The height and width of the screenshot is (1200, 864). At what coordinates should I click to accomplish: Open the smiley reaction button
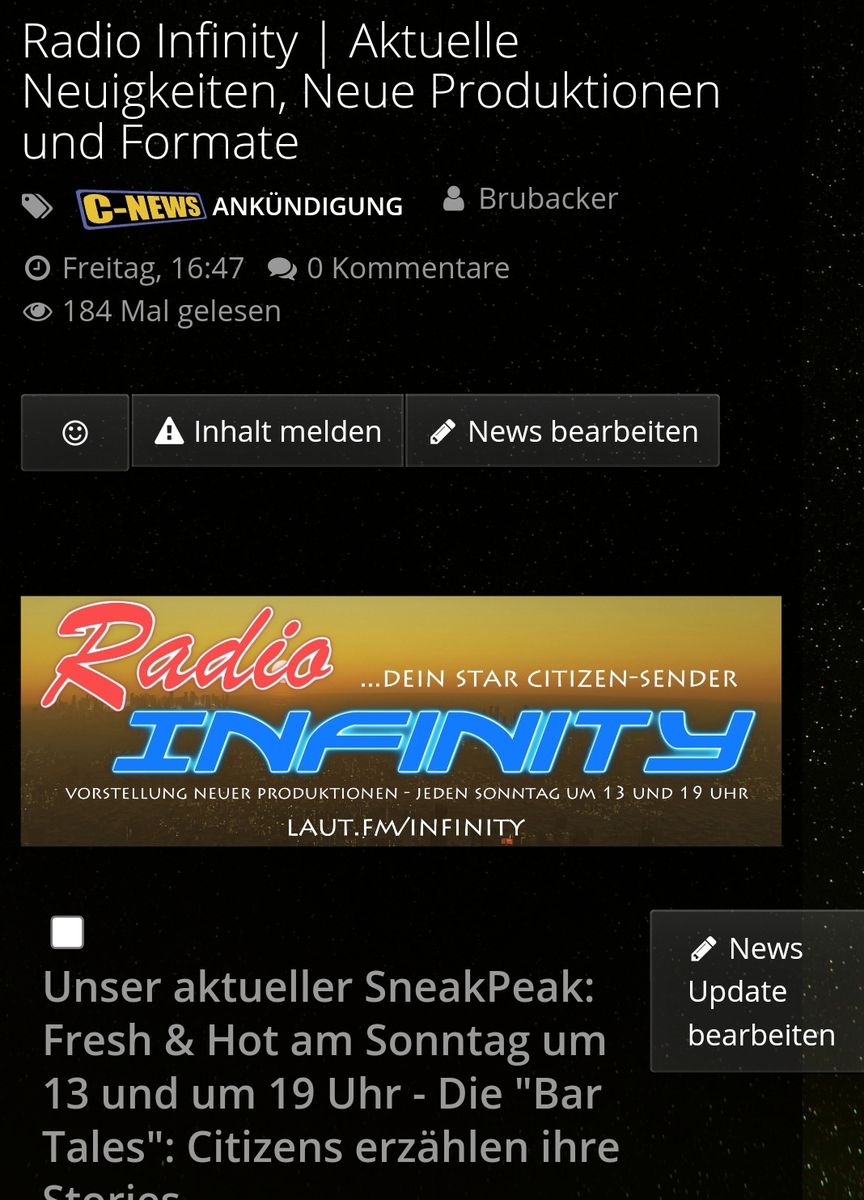[x=75, y=432]
